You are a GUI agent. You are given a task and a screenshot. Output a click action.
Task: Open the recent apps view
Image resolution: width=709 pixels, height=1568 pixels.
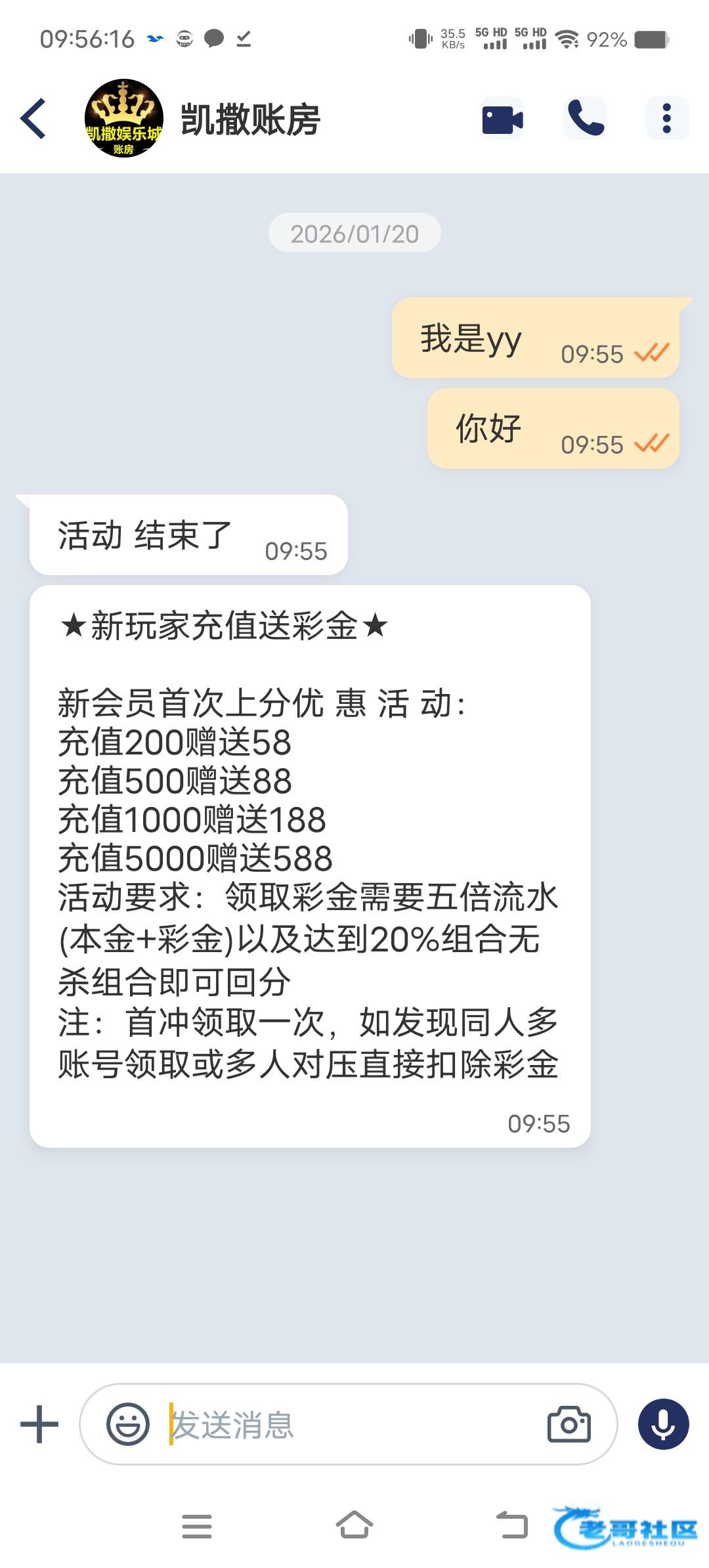tap(197, 1526)
